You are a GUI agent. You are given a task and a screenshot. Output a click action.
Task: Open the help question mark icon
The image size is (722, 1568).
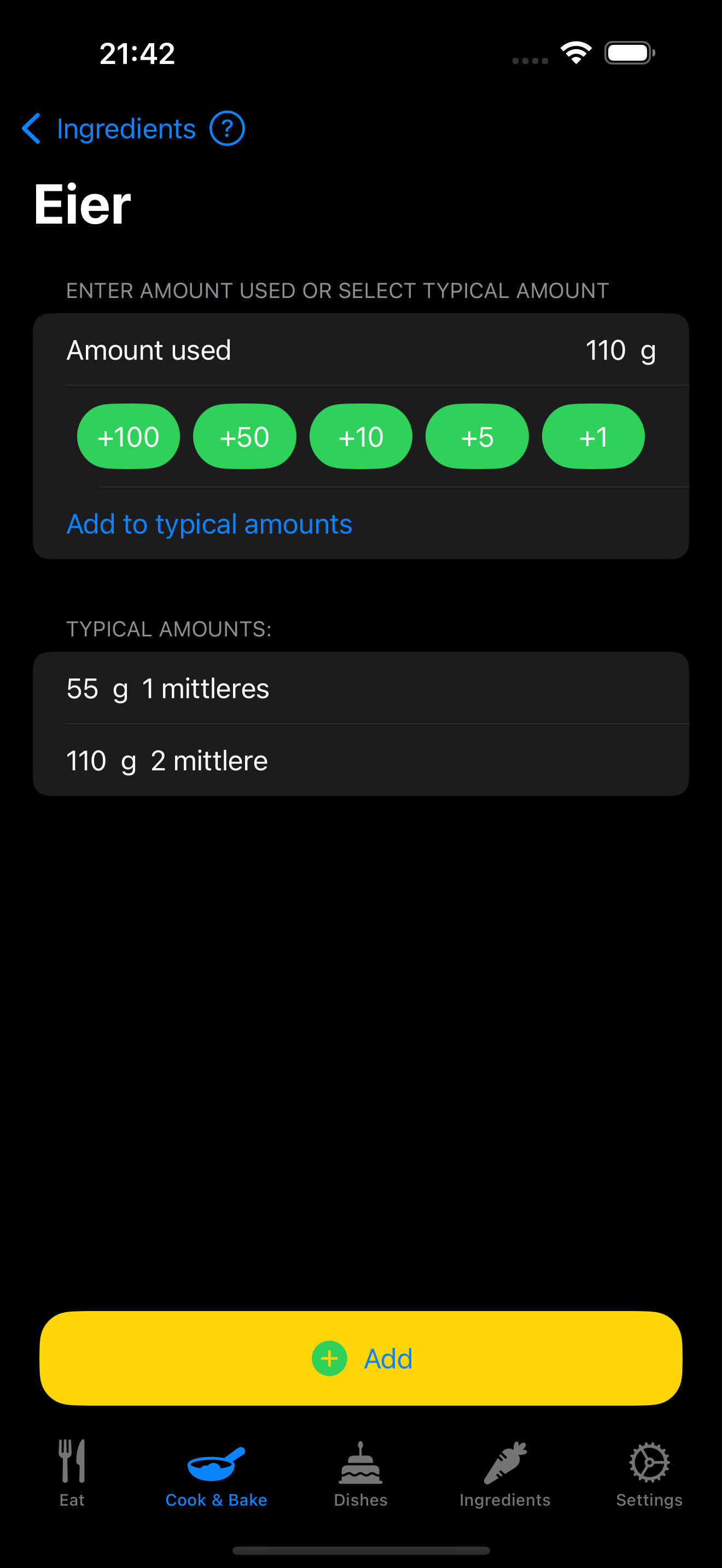click(x=227, y=129)
